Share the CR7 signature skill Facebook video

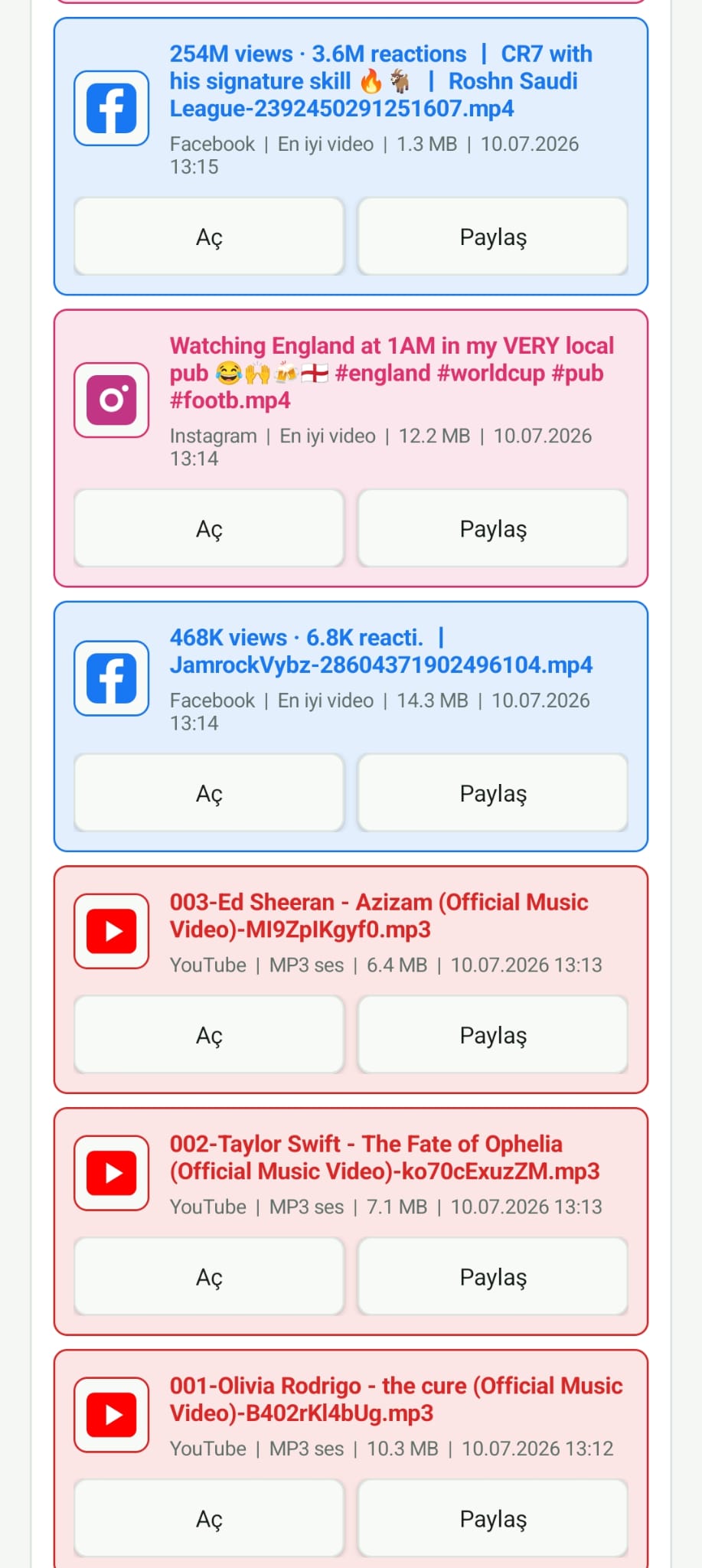pos(493,237)
